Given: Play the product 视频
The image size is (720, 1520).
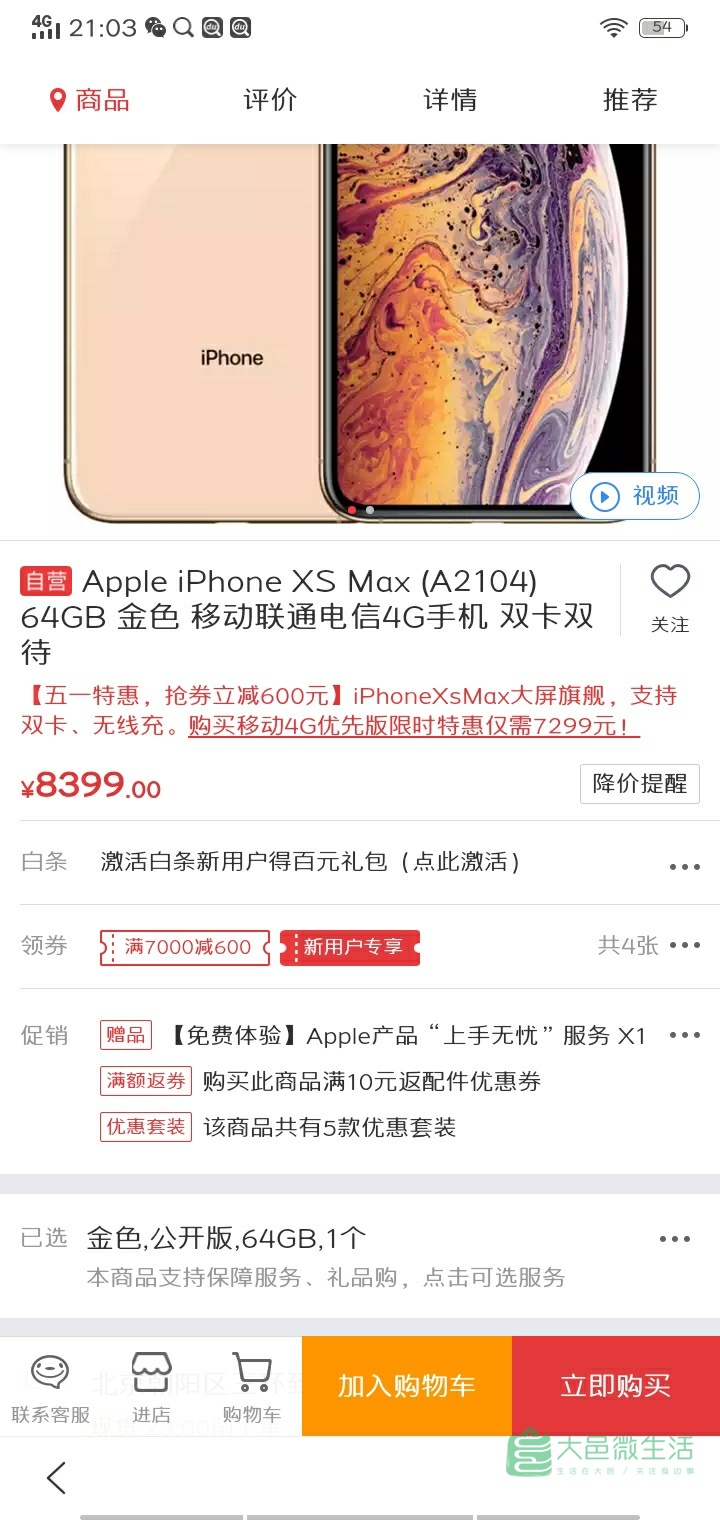Looking at the screenshot, I should coord(635,496).
